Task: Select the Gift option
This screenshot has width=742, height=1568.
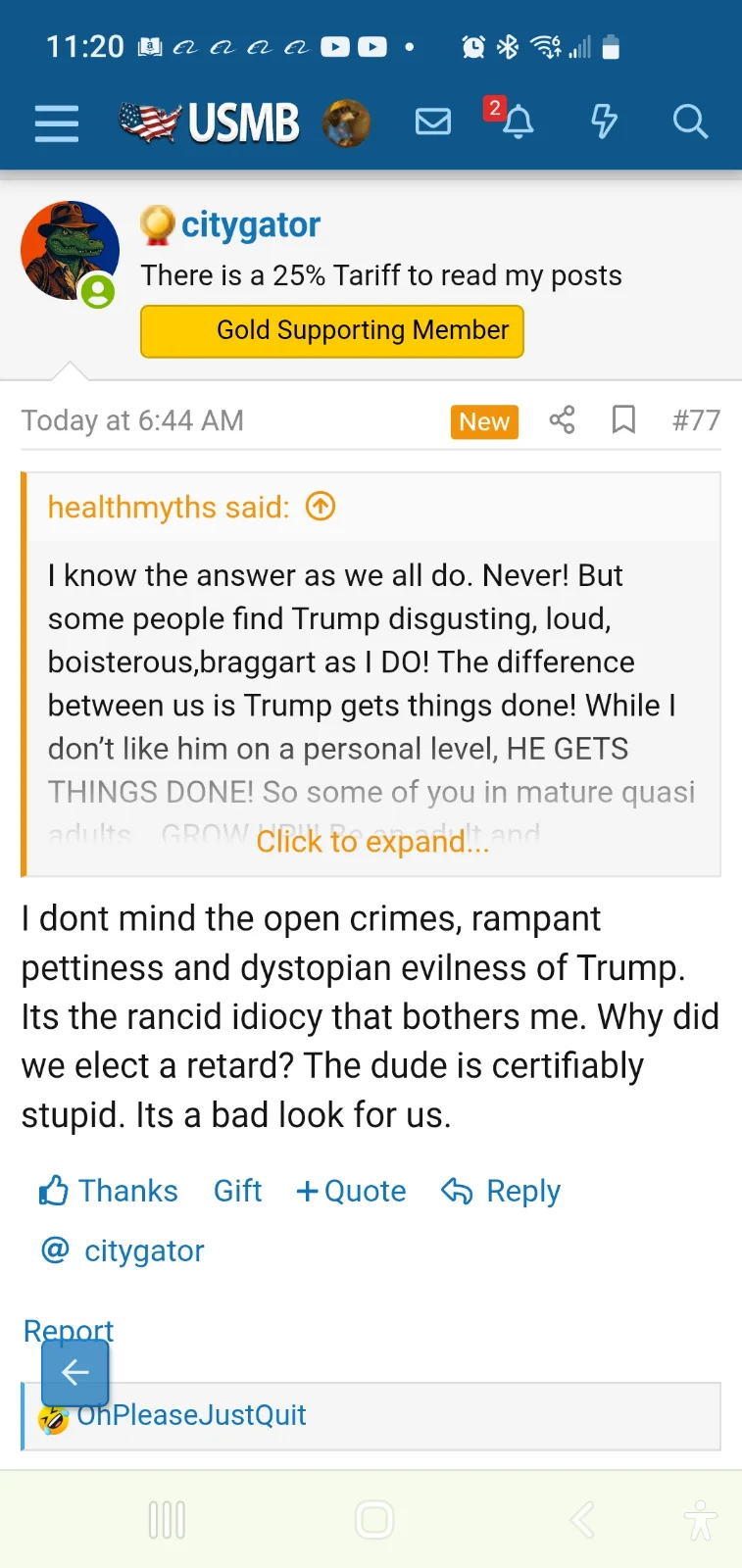Action: 237,1191
